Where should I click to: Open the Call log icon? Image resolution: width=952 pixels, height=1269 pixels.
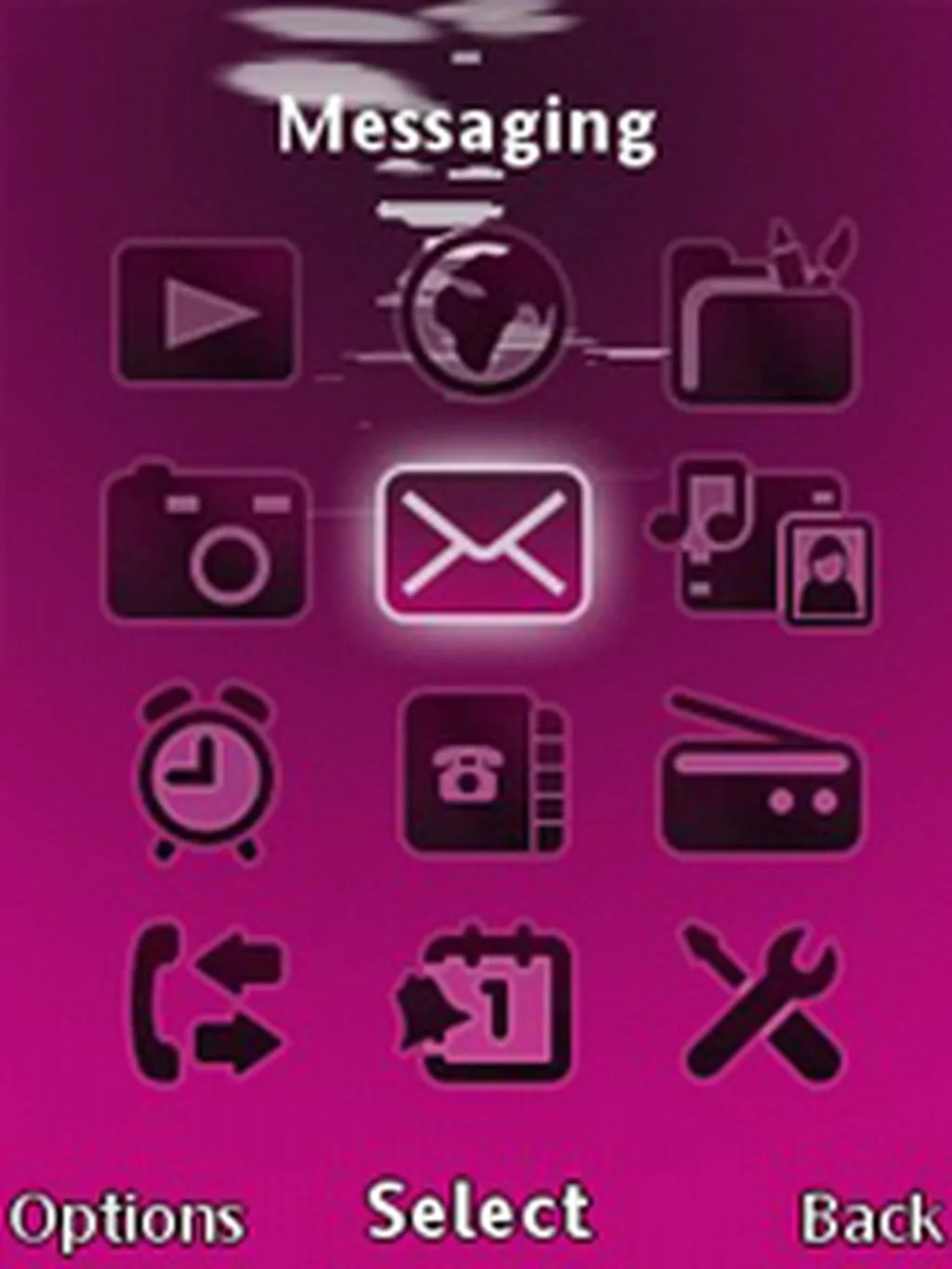[205, 999]
